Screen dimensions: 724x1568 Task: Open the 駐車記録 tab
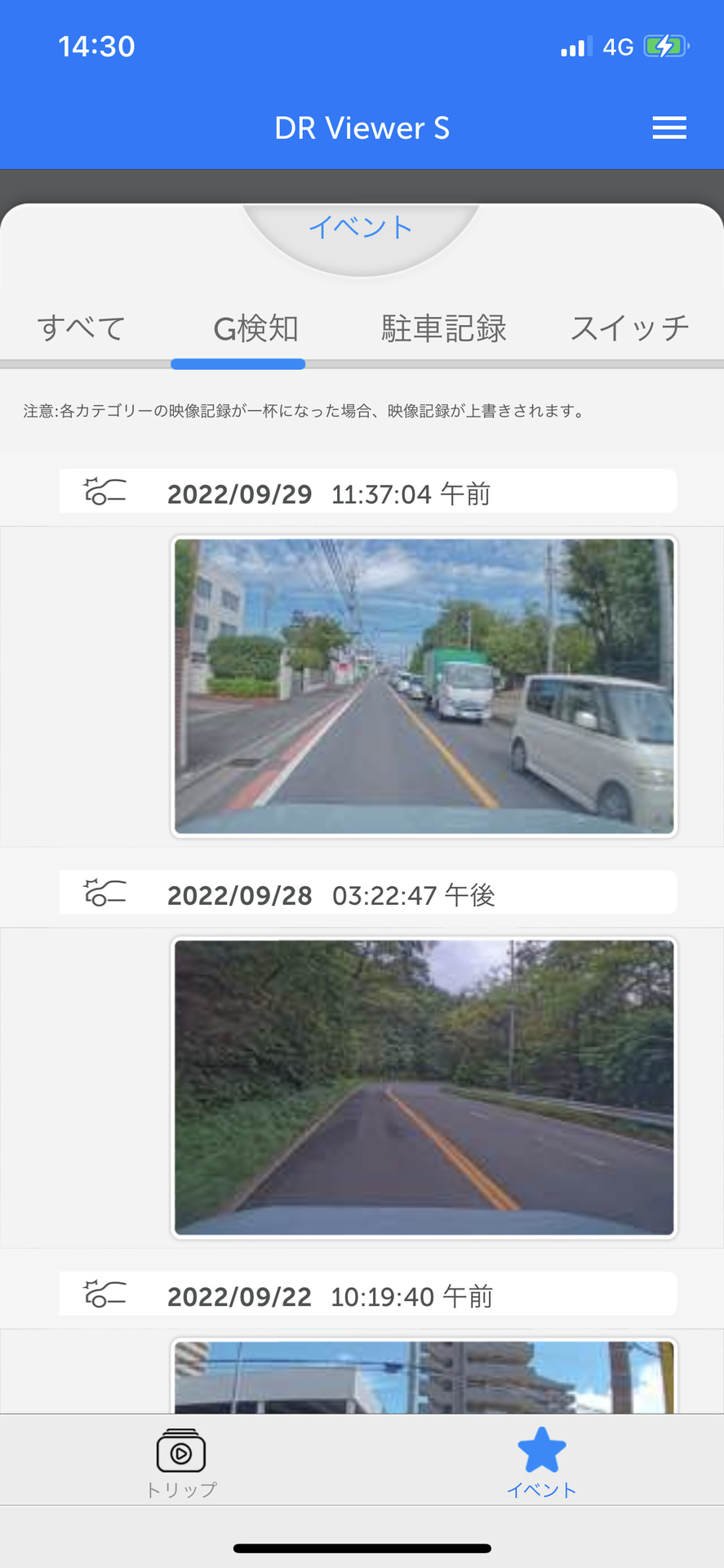tap(443, 327)
